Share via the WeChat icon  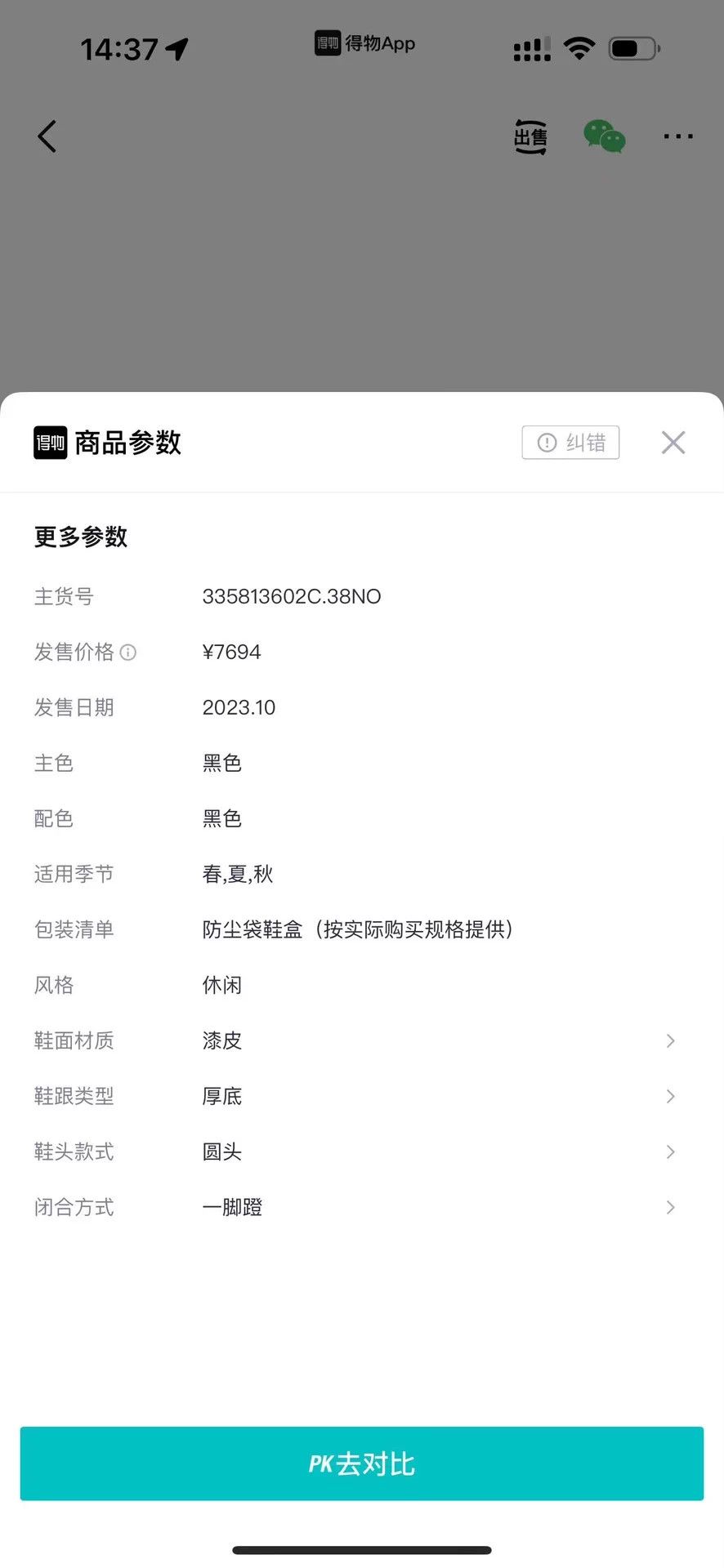(605, 136)
